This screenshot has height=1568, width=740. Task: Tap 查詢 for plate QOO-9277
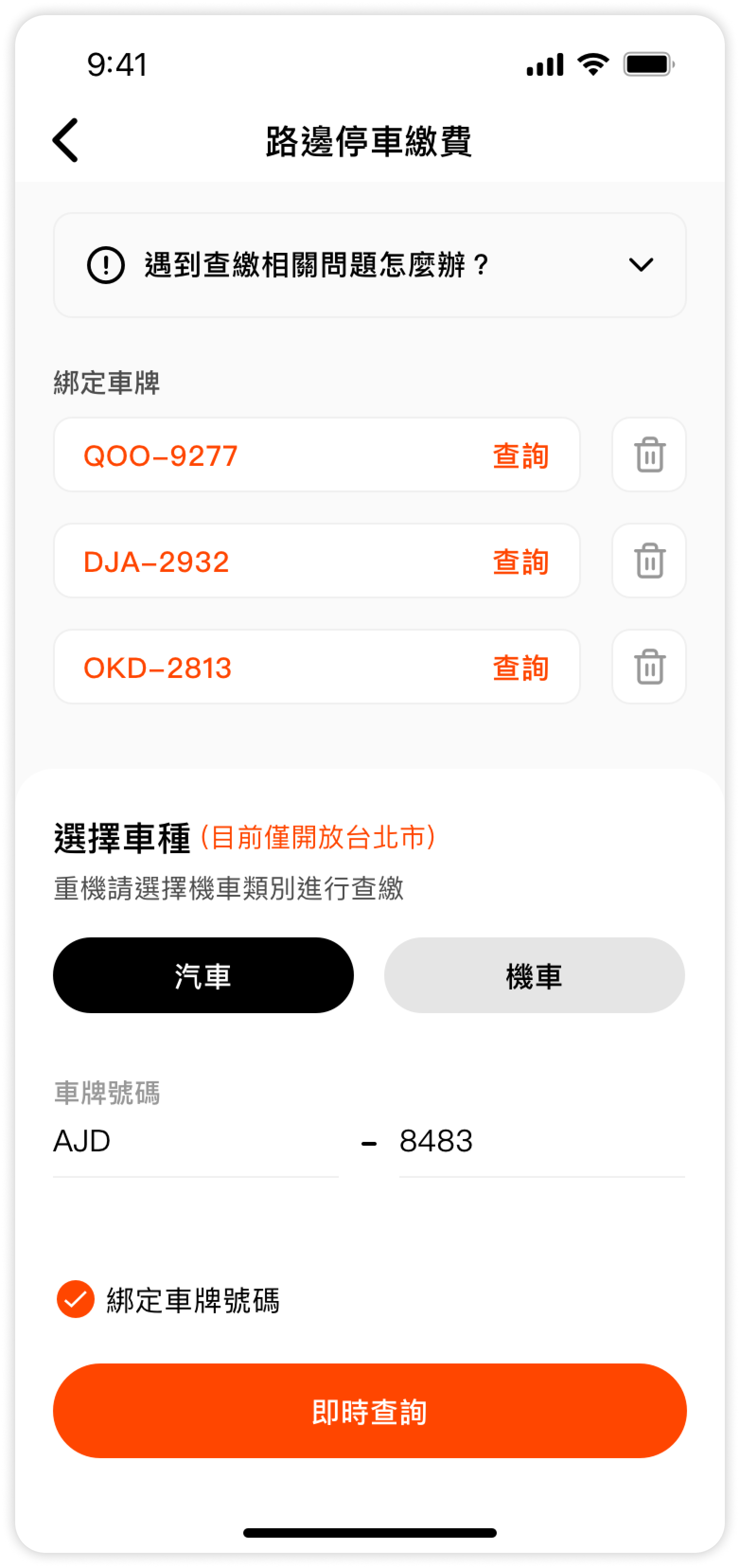point(521,455)
